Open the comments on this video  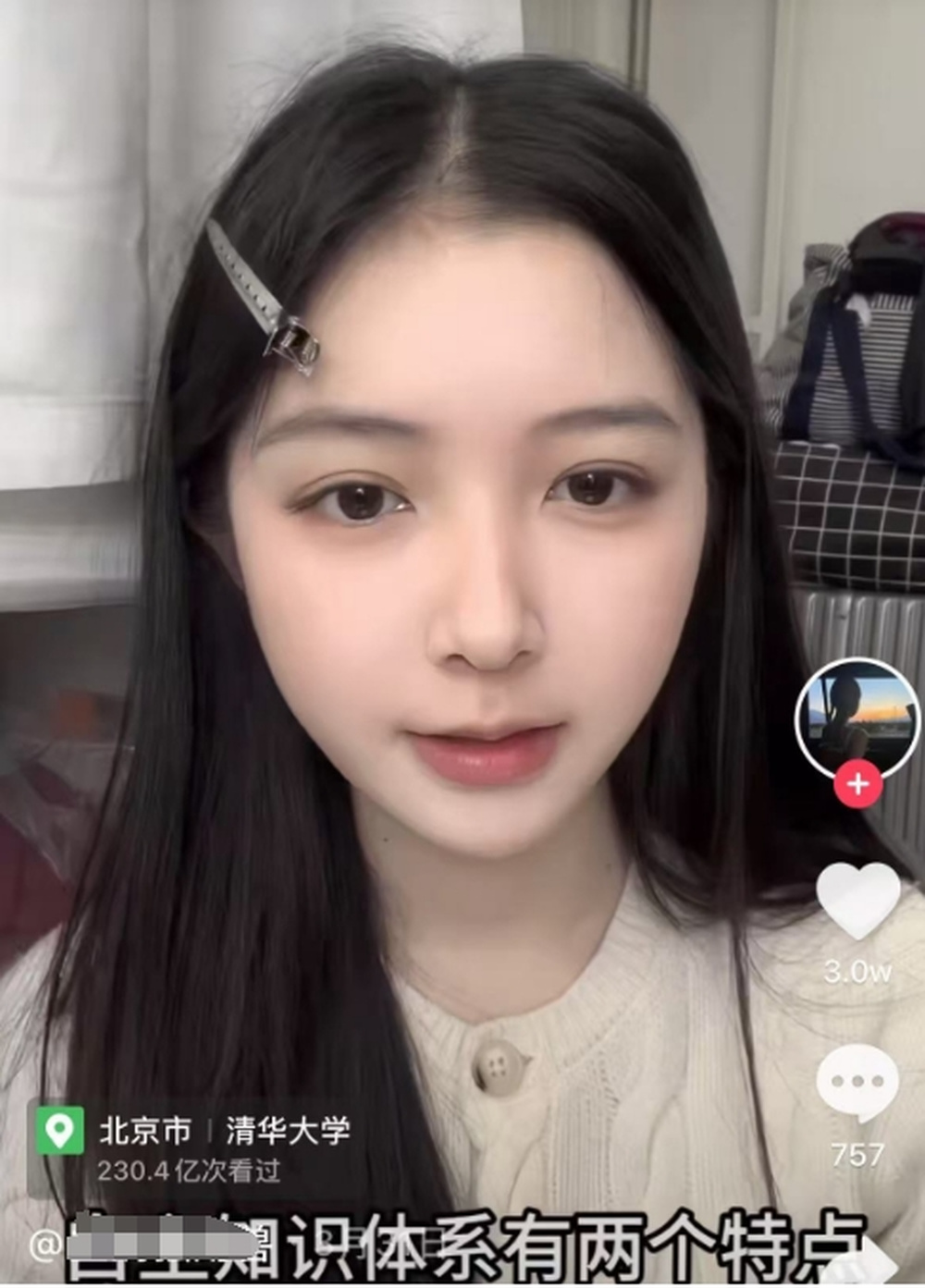pyautogui.click(x=857, y=1084)
